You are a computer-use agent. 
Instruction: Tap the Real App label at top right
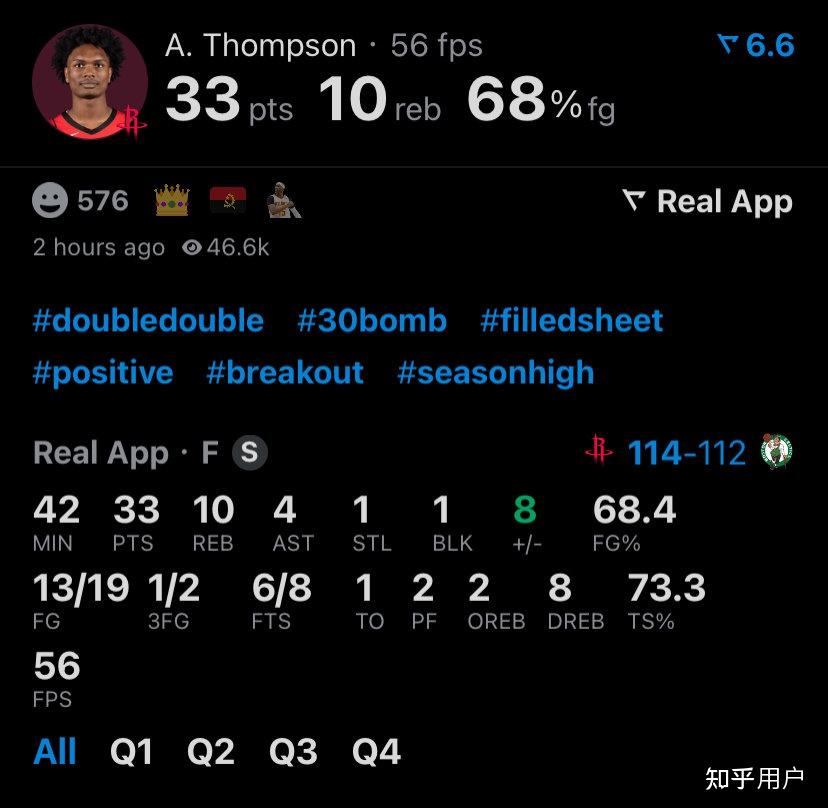tap(707, 202)
